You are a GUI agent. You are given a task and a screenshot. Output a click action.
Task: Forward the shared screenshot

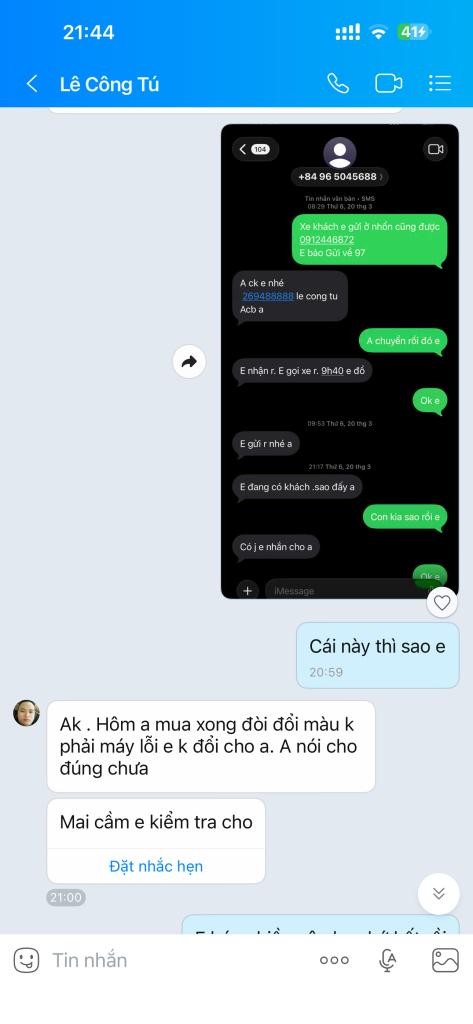[x=189, y=361]
